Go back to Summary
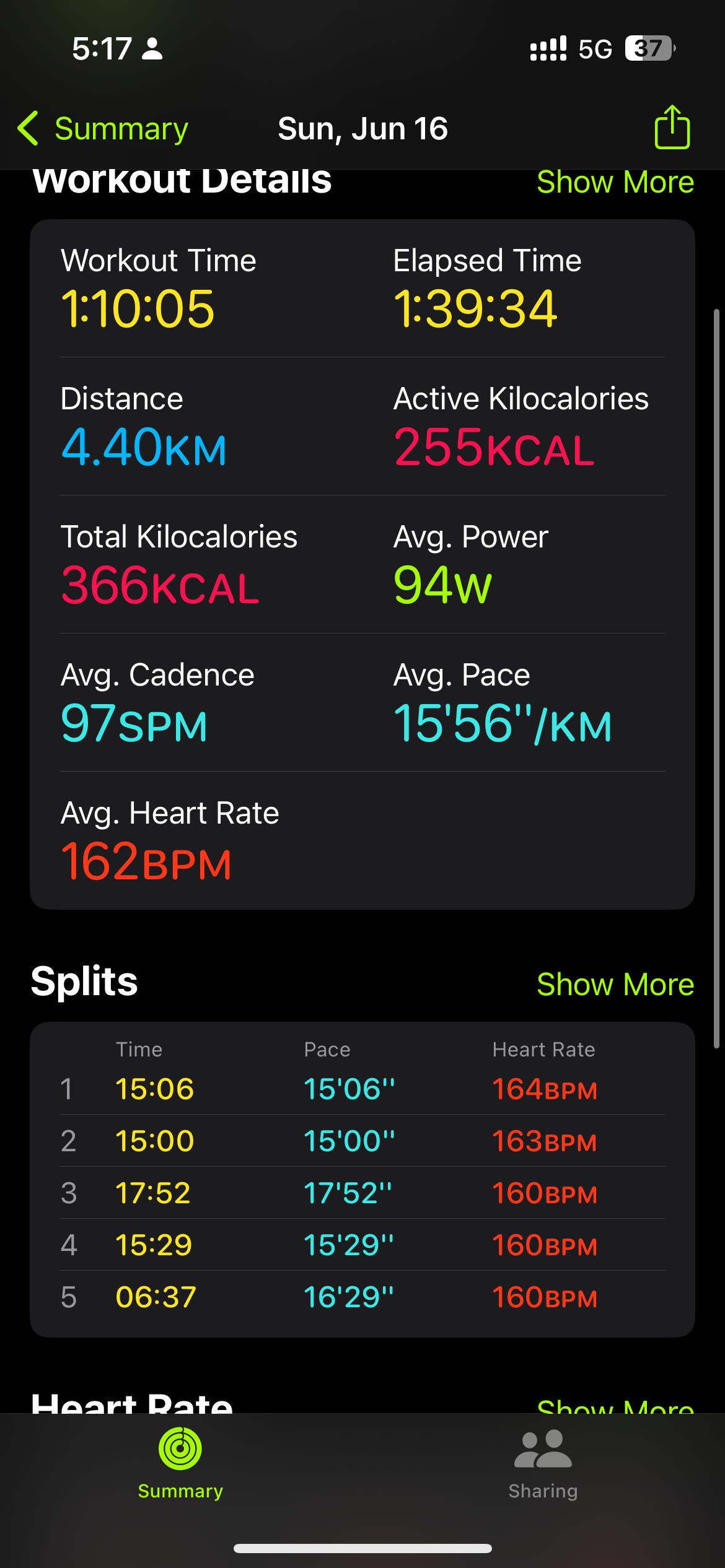Image resolution: width=725 pixels, height=1568 pixels. click(x=103, y=129)
